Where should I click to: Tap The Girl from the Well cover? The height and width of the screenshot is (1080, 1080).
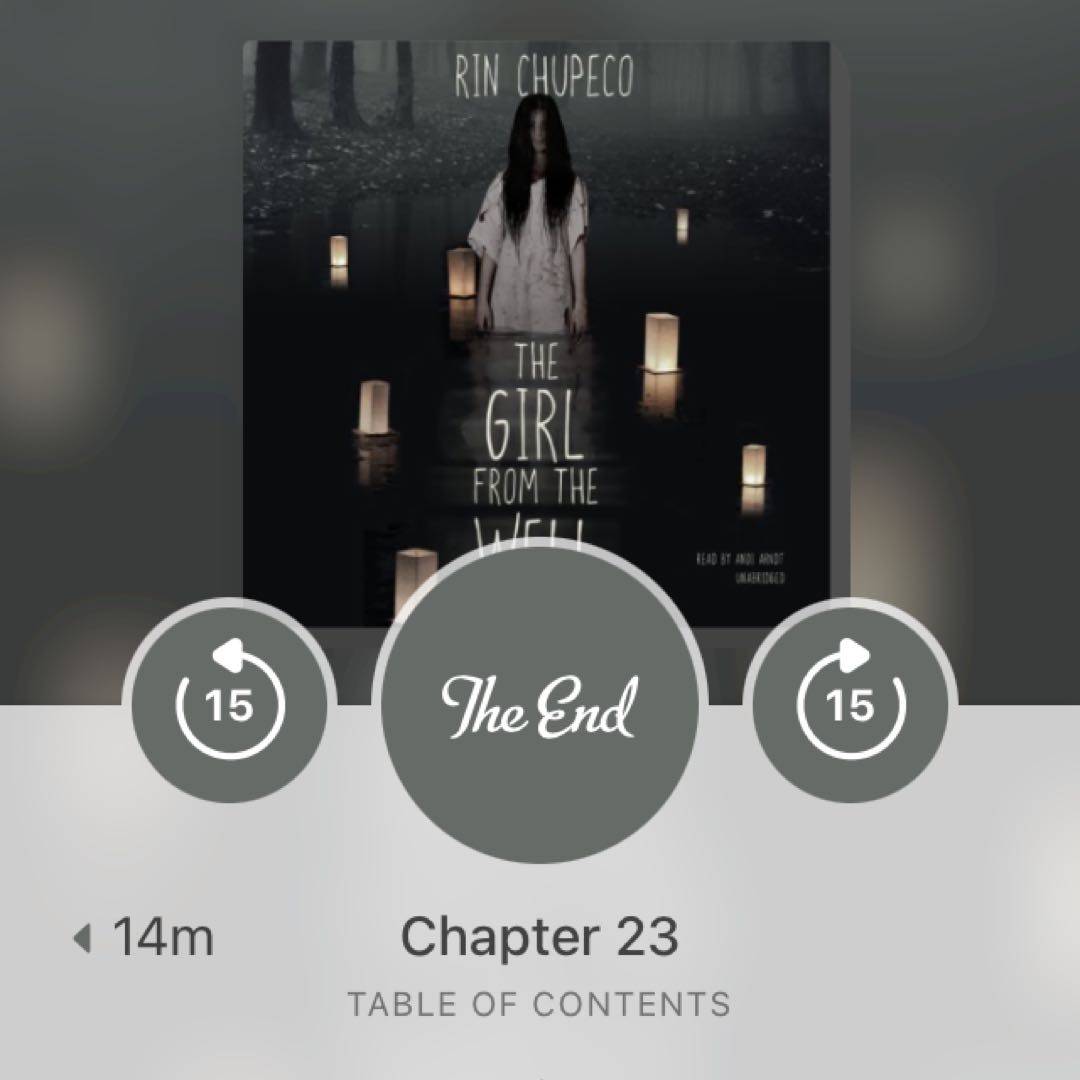(x=536, y=300)
